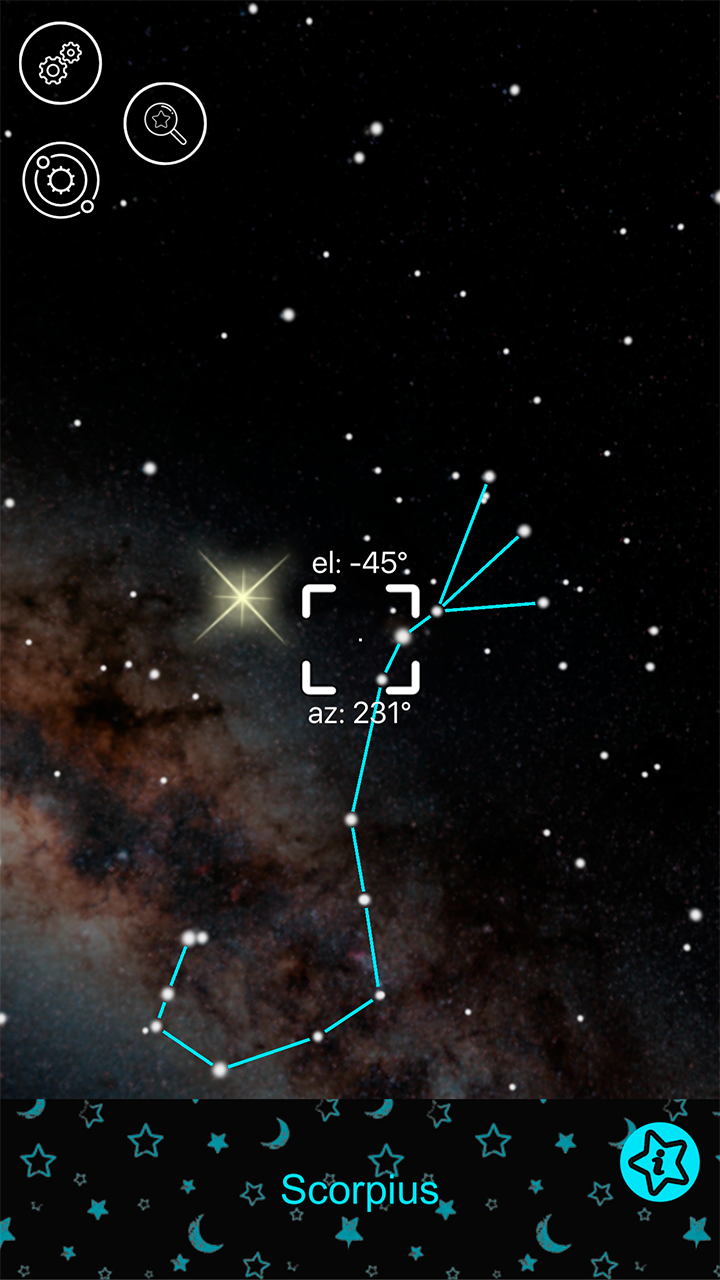Viewport: 720px width, 1280px height.
Task: Open the app settings gear
Action: point(60,61)
